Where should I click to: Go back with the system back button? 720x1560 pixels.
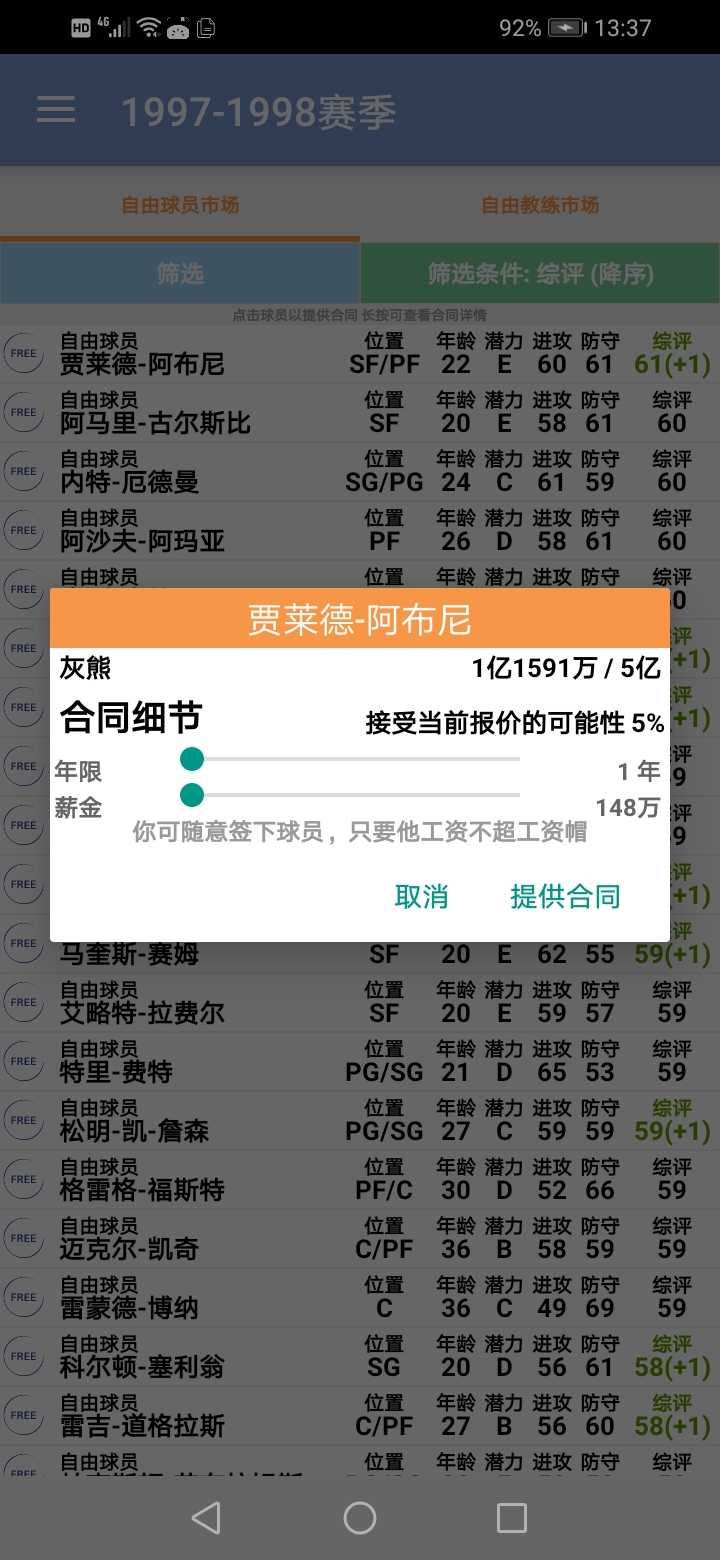pos(206,1518)
